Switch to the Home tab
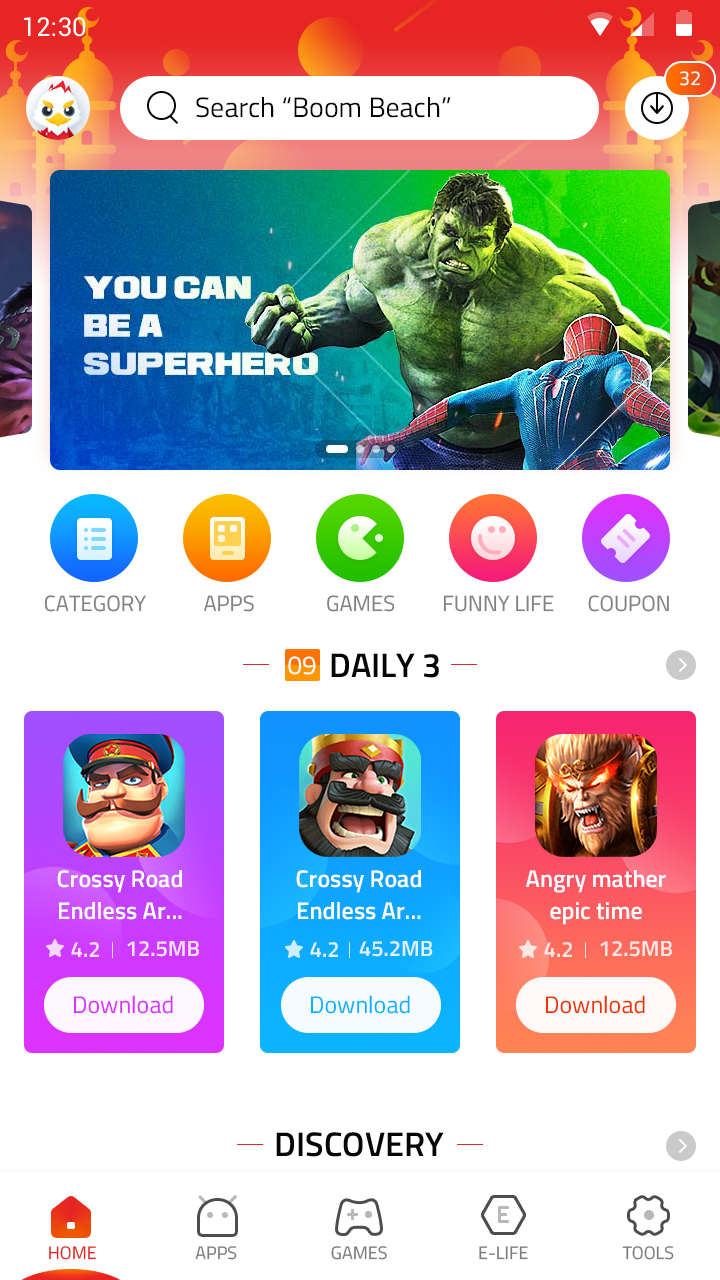The width and height of the screenshot is (720, 1280). coord(72,1228)
